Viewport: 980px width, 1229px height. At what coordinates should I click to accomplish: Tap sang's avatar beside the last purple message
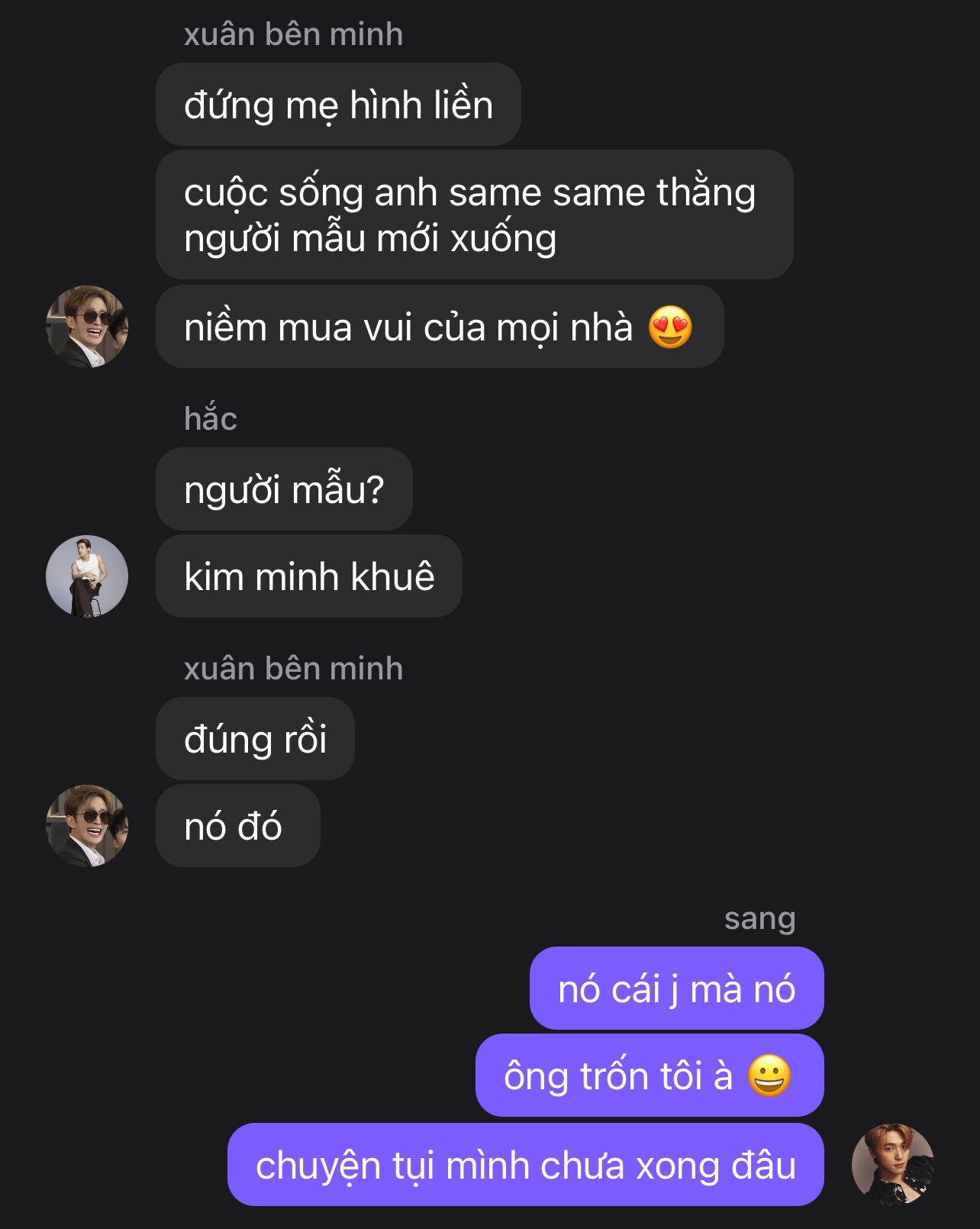click(x=892, y=1165)
